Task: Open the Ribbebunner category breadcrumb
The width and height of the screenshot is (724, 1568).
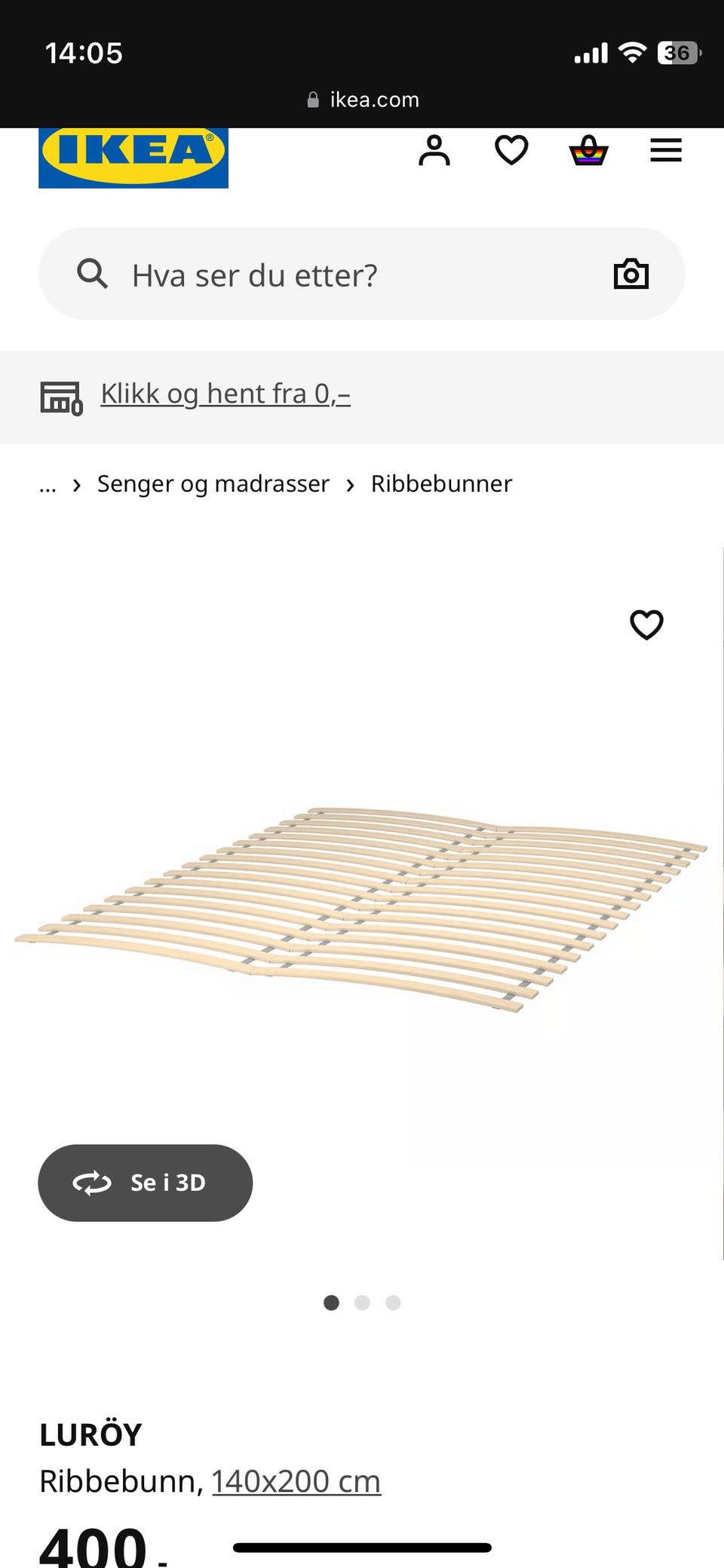Action: pos(440,483)
